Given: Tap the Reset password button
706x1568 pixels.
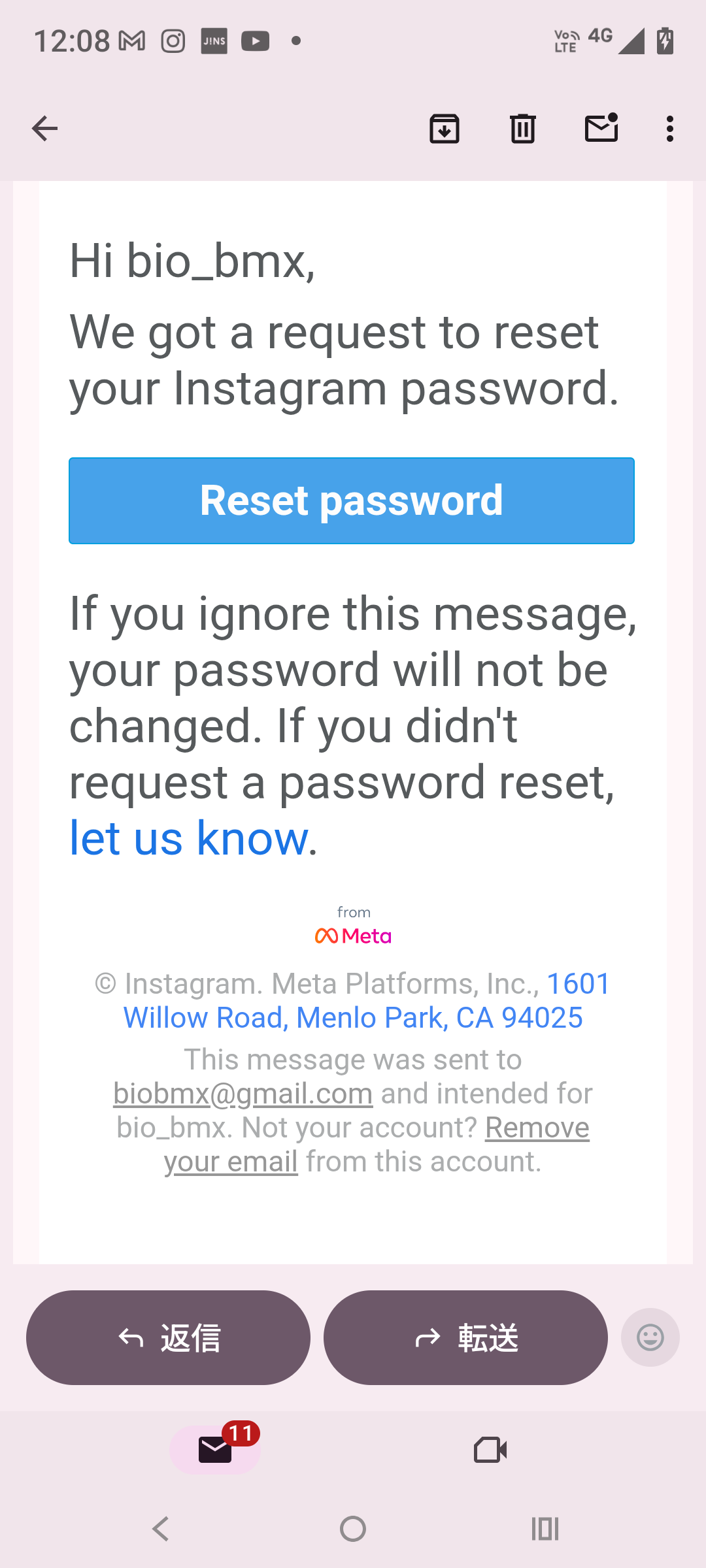Looking at the screenshot, I should click(x=352, y=500).
